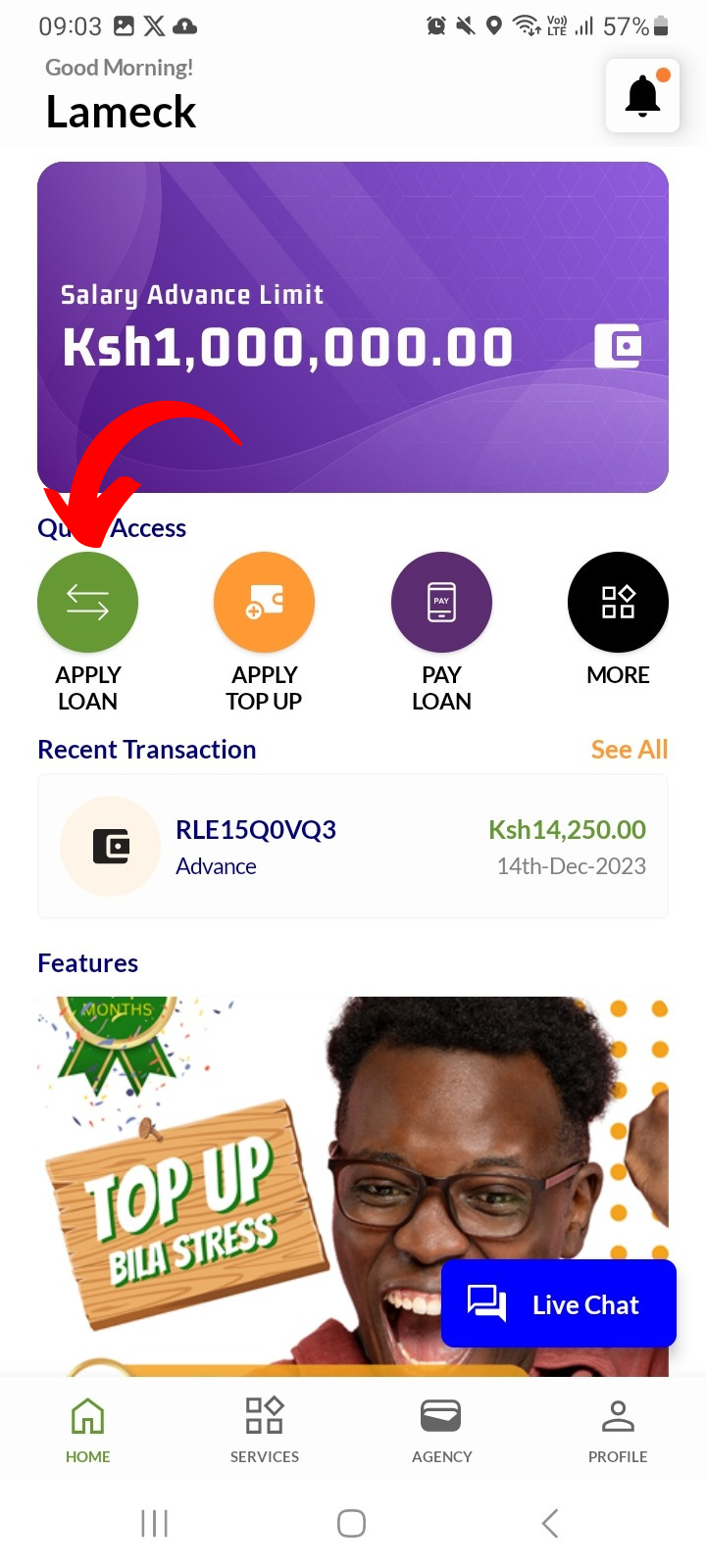This screenshot has width=706, height=1568.
Task: Open transaction RLE15Q0VQ3 details
Action: (353, 847)
